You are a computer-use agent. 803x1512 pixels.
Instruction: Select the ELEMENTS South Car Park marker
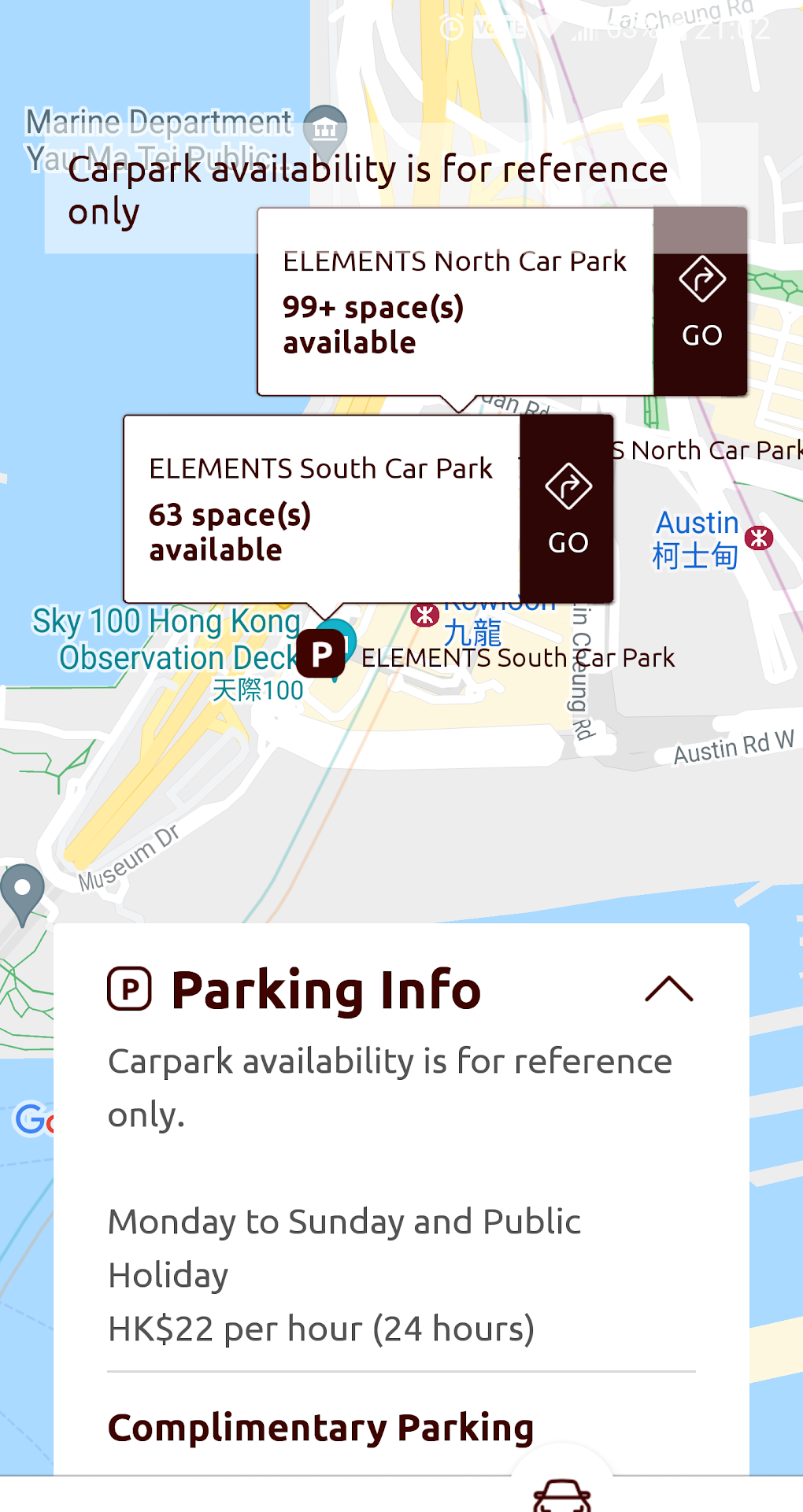pyautogui.click(x=322, y=653)
